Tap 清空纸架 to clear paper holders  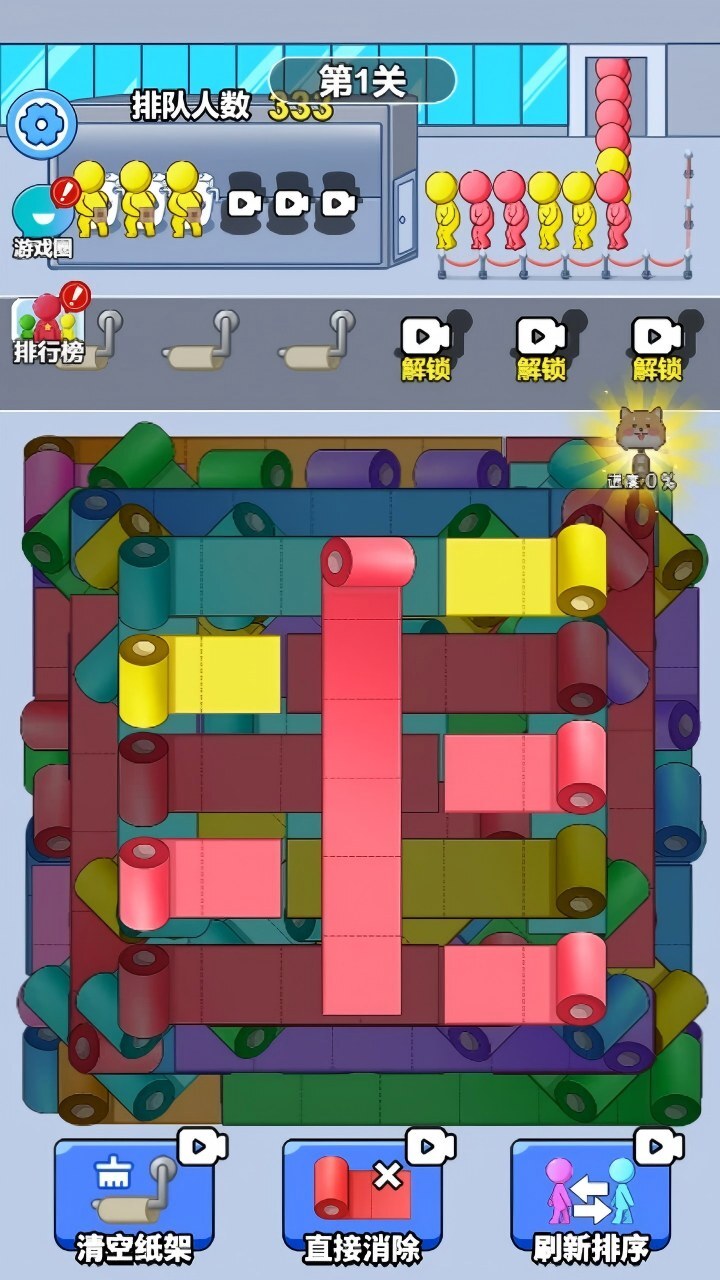click(134, 1201)
